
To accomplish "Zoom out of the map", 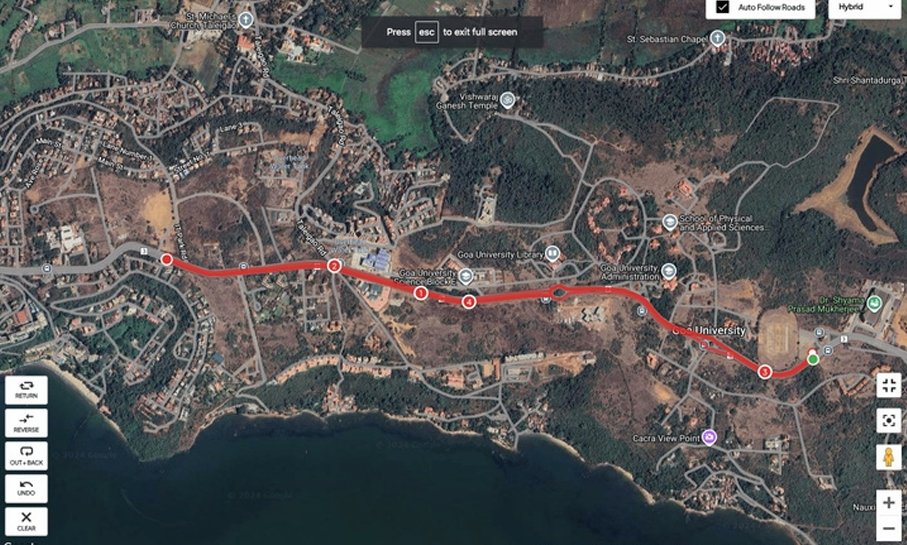I will [888, 528].
